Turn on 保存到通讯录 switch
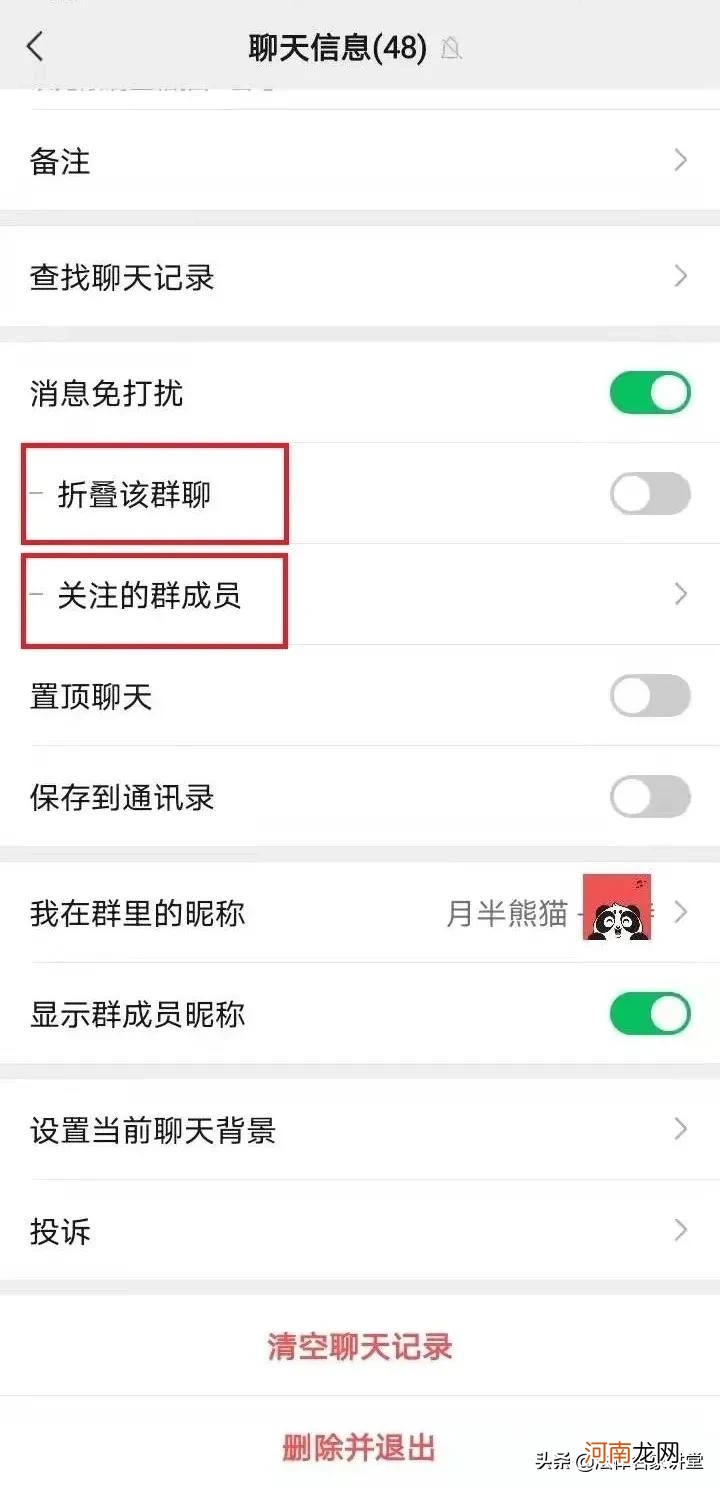The width and height of the screenshot is (720, 1487). (651, 797)
